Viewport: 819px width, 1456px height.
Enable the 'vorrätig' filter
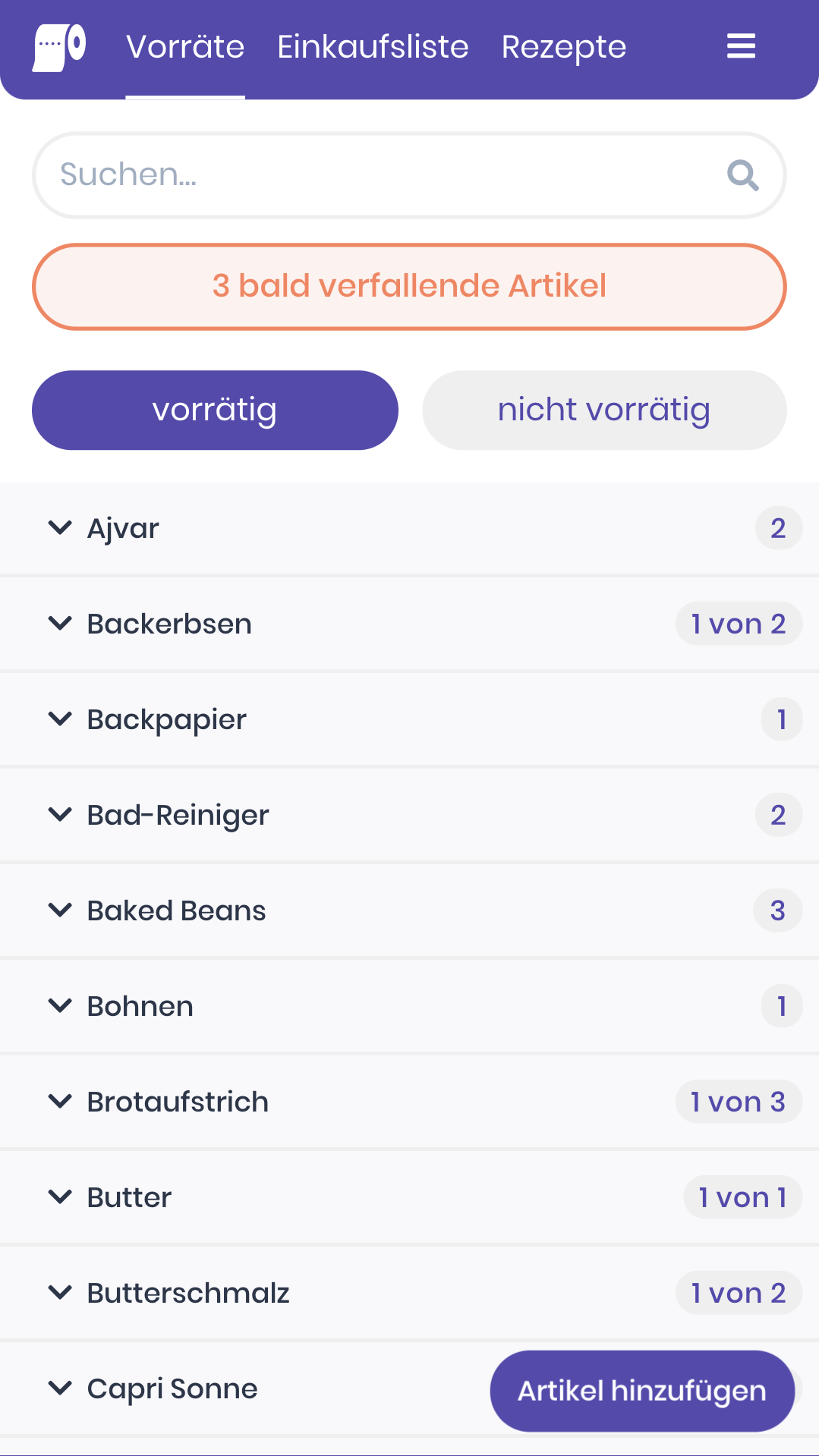tap(215, 410)
